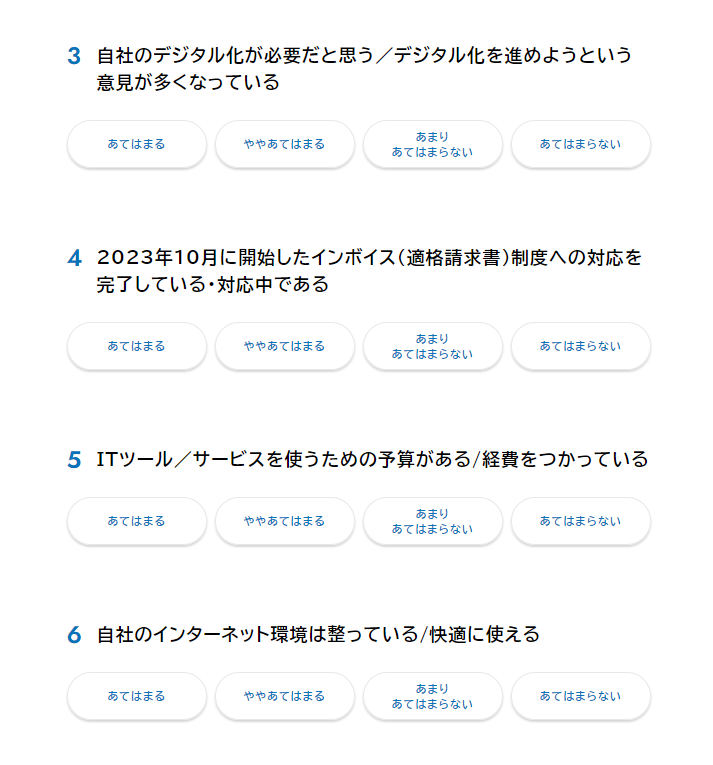Select あてはまる for question 5 on IT budget
Image resolution: width=713 pixels, height=765 pixels.
[137, 521]
